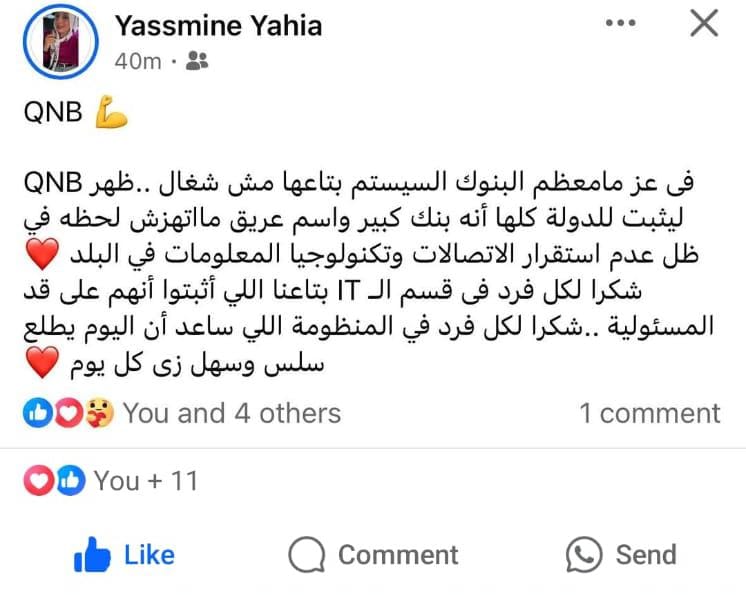Dismiss the post with the X icon
This screenshot has width=746, height=595.
click(704, 23)
